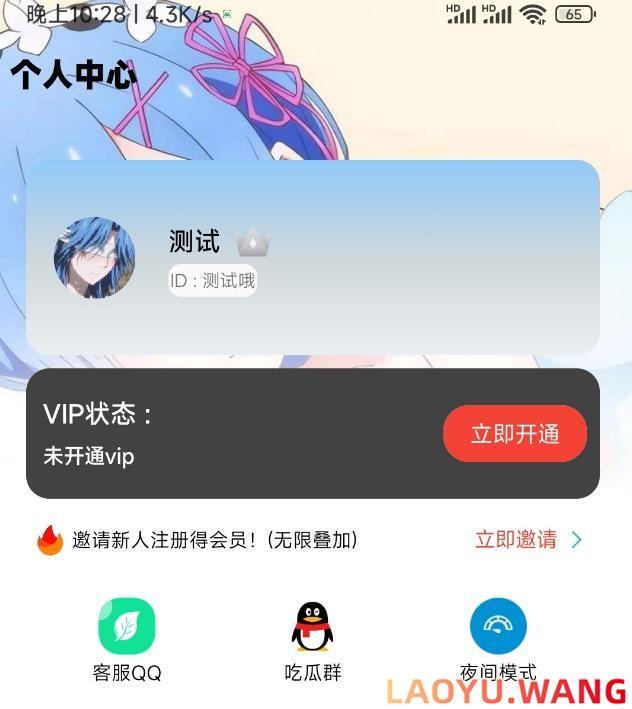Open the 测试 profile avatar
632x709 pixels.
point(95,258)
